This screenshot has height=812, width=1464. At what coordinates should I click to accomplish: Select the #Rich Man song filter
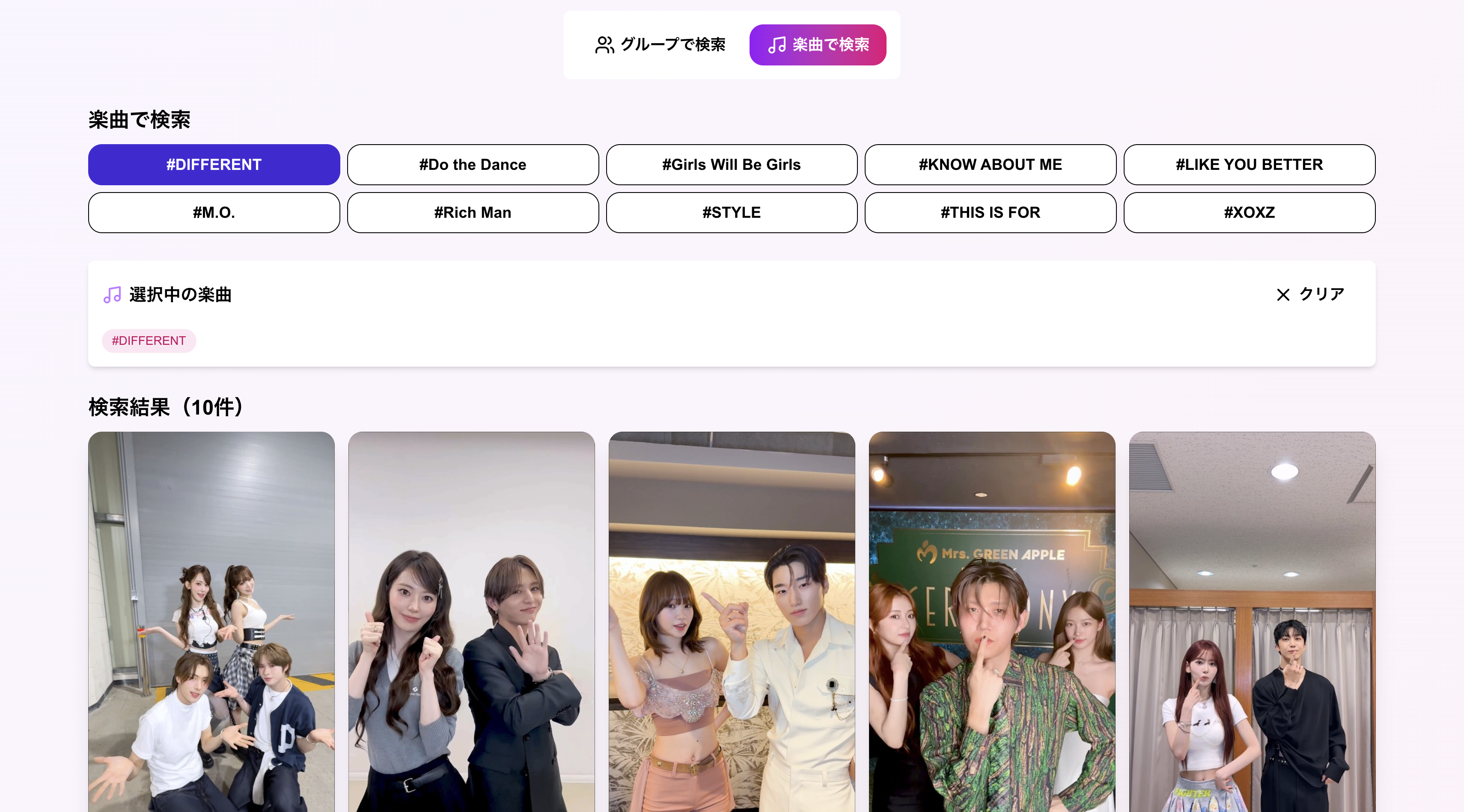472,212
